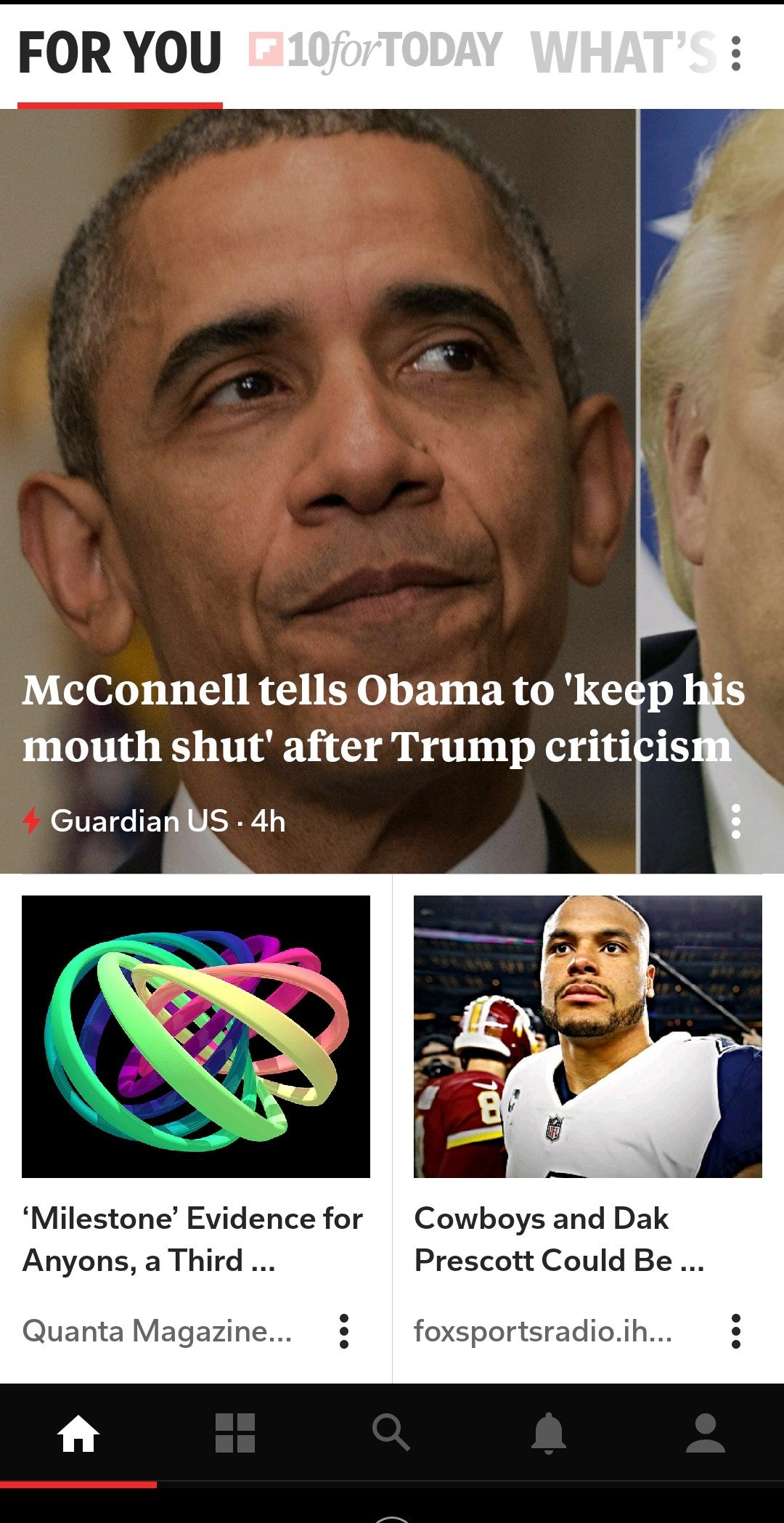The height and width of the screenshot is (1523, 784).
Task: Switch to the 10 for Today tab
Action: pos(375,52)
